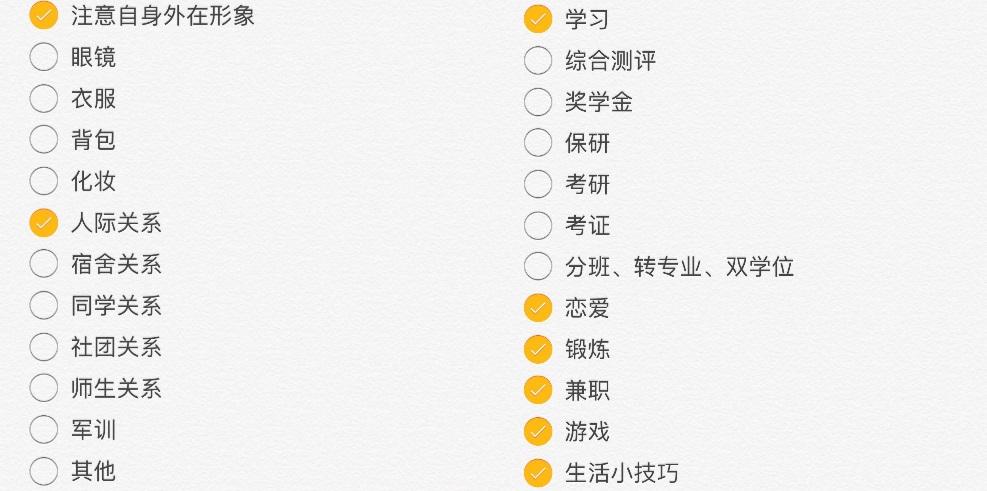Tick the 军训 checkbox
Image resolution: width=987 pixels, height=491 pixels.
pos(44,430)
